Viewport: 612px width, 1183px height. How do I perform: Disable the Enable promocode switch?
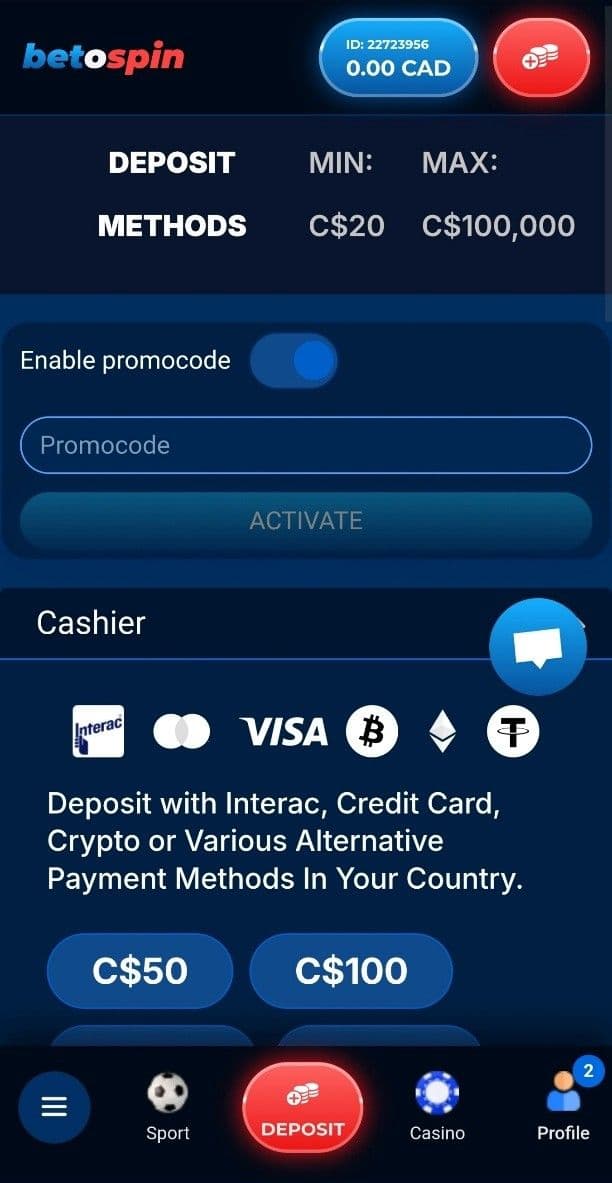click(293, 361)
